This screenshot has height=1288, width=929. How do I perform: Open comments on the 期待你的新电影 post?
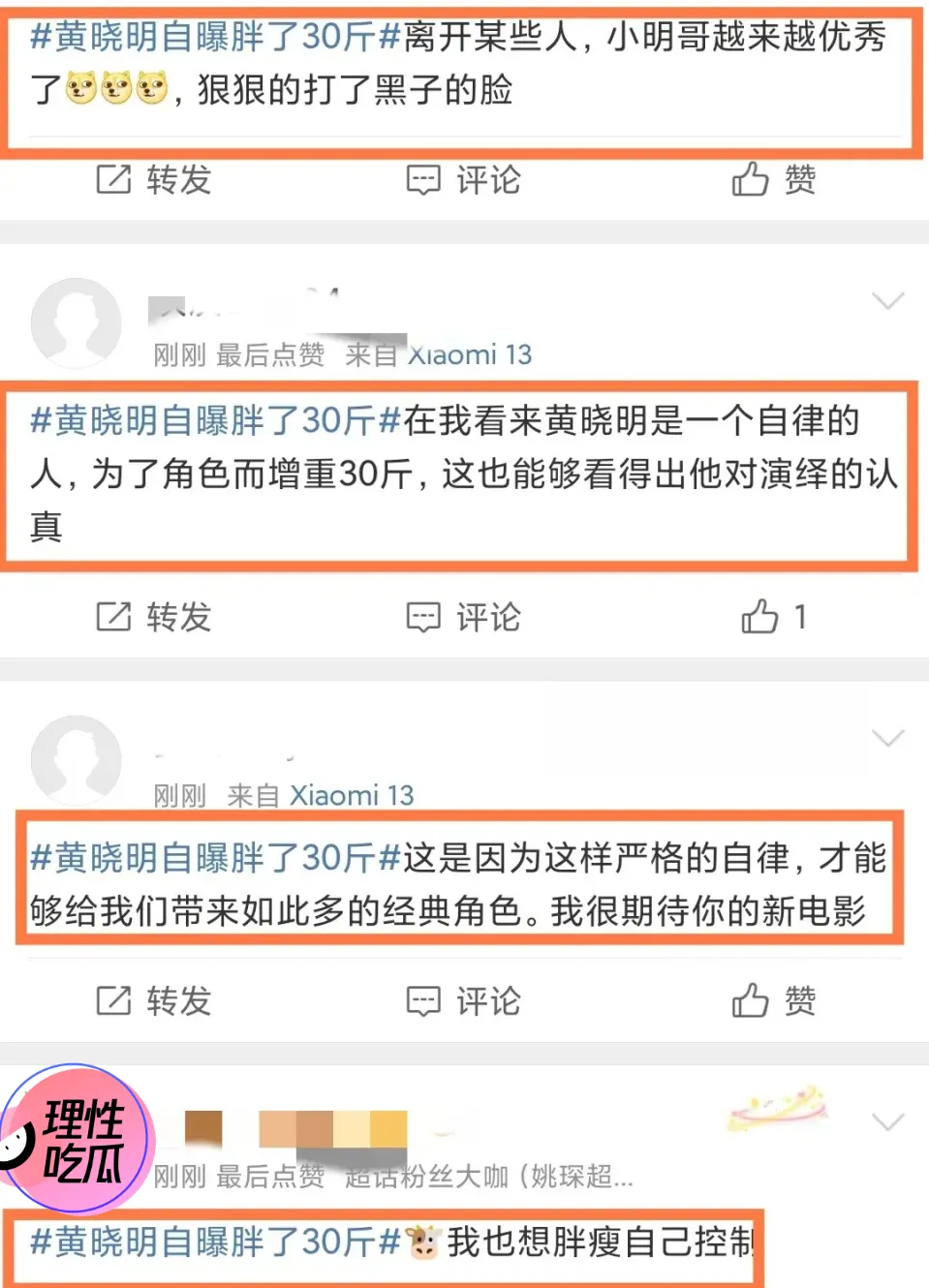[464, 1000]
